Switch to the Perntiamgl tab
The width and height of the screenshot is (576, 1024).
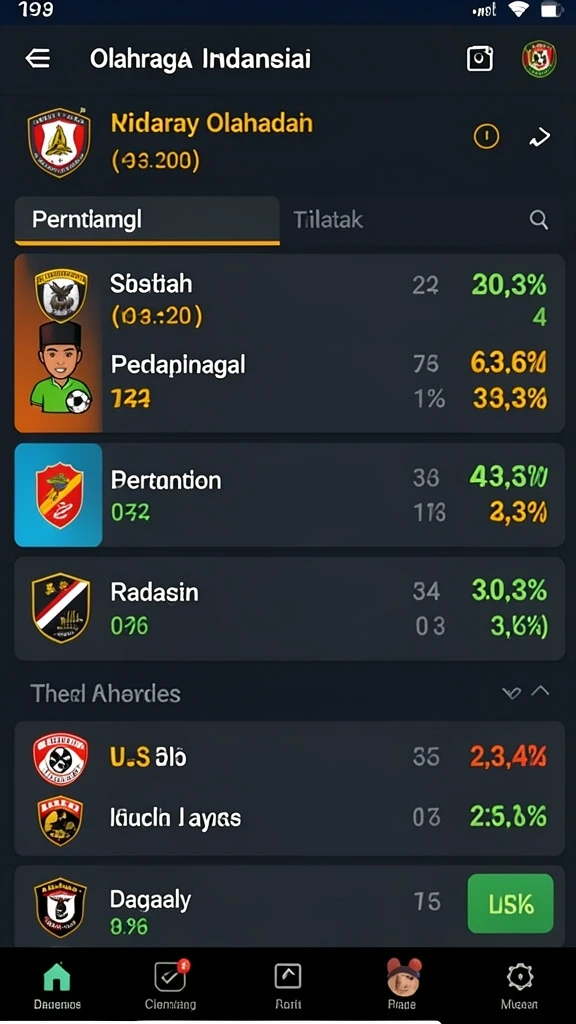(147, 221)
